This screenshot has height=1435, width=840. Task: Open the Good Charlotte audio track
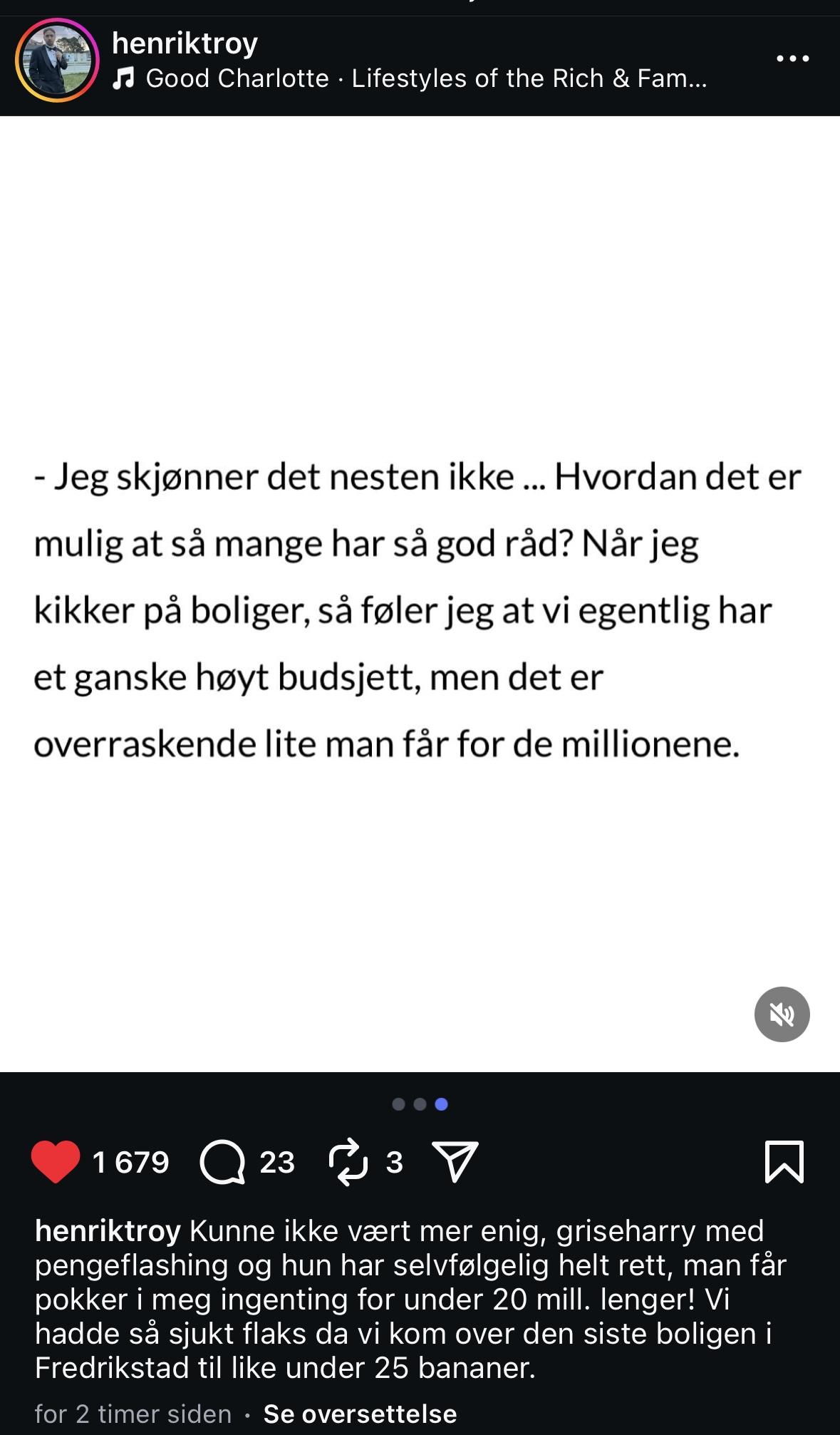410,78
